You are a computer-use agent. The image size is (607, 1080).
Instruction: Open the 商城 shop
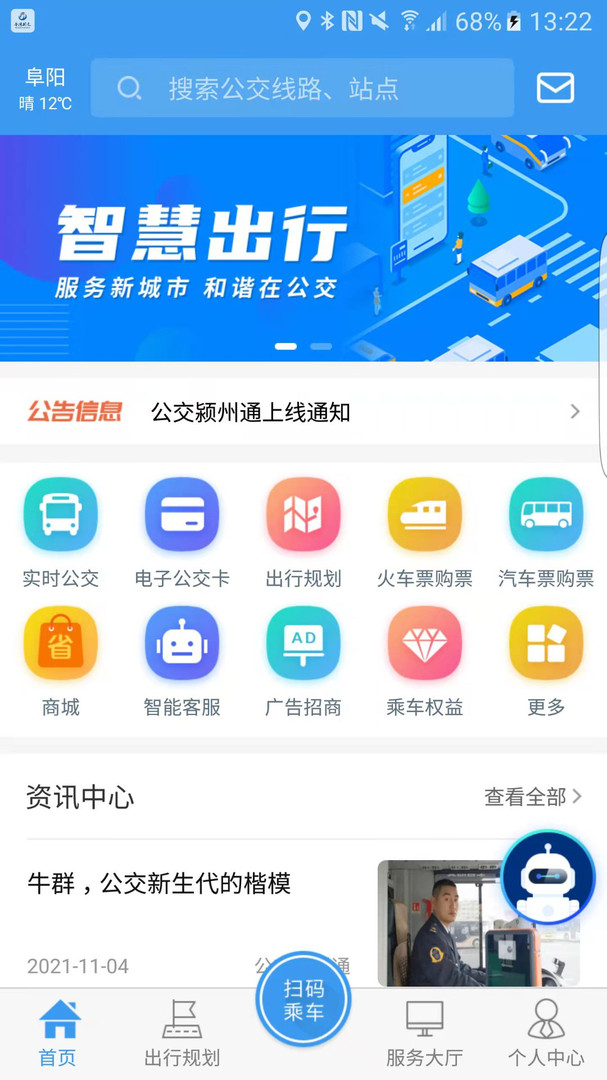pos(61,662)
